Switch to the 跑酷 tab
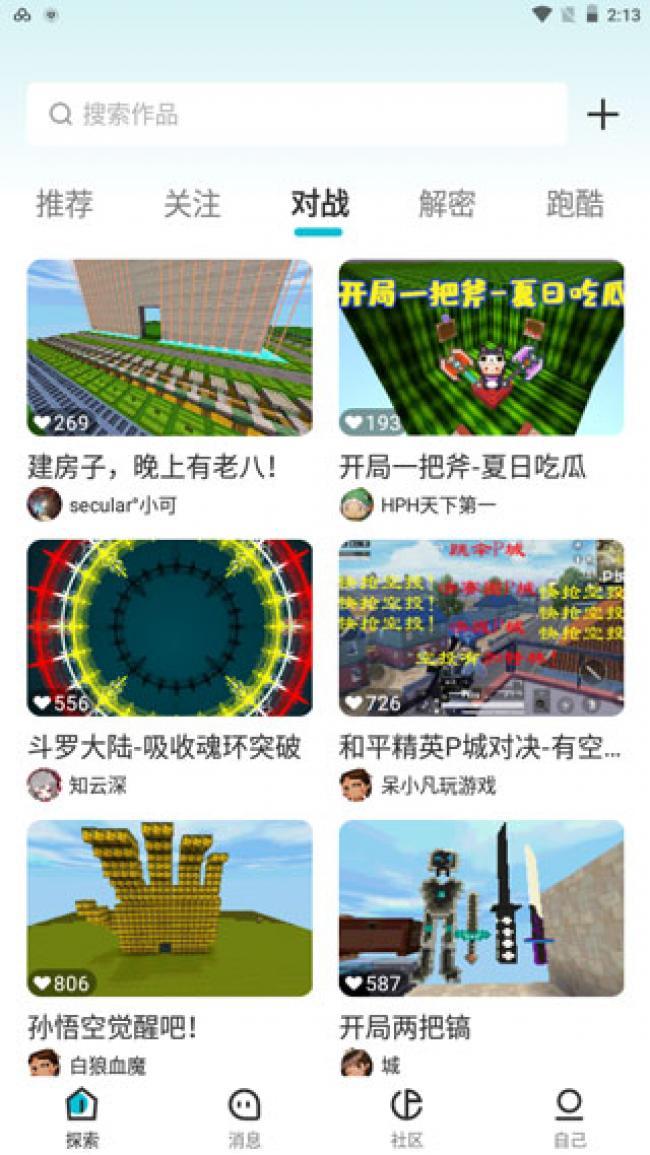 click(575, 204)
